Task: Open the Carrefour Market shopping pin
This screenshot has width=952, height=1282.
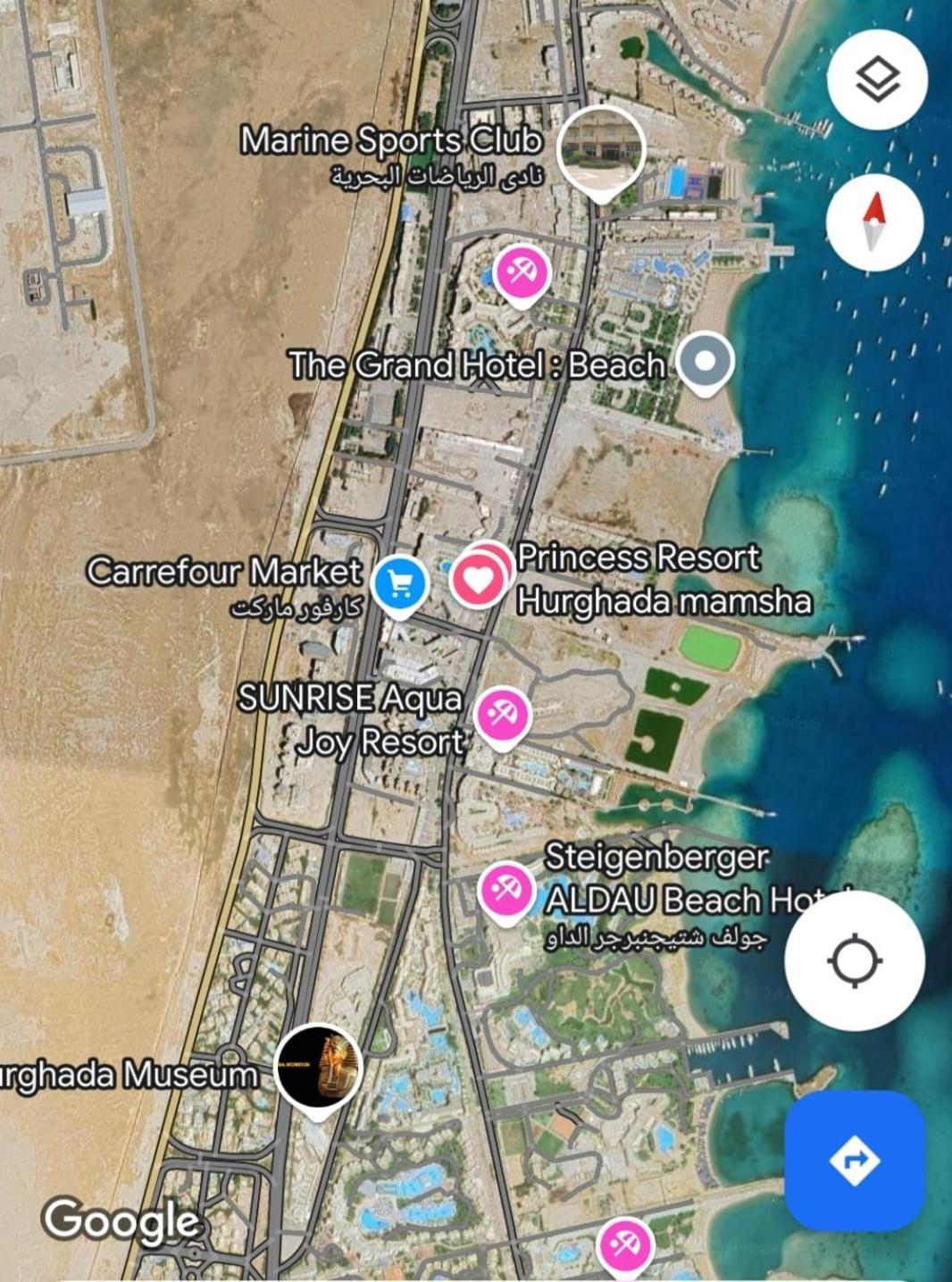Action: (x=399, y=583)
